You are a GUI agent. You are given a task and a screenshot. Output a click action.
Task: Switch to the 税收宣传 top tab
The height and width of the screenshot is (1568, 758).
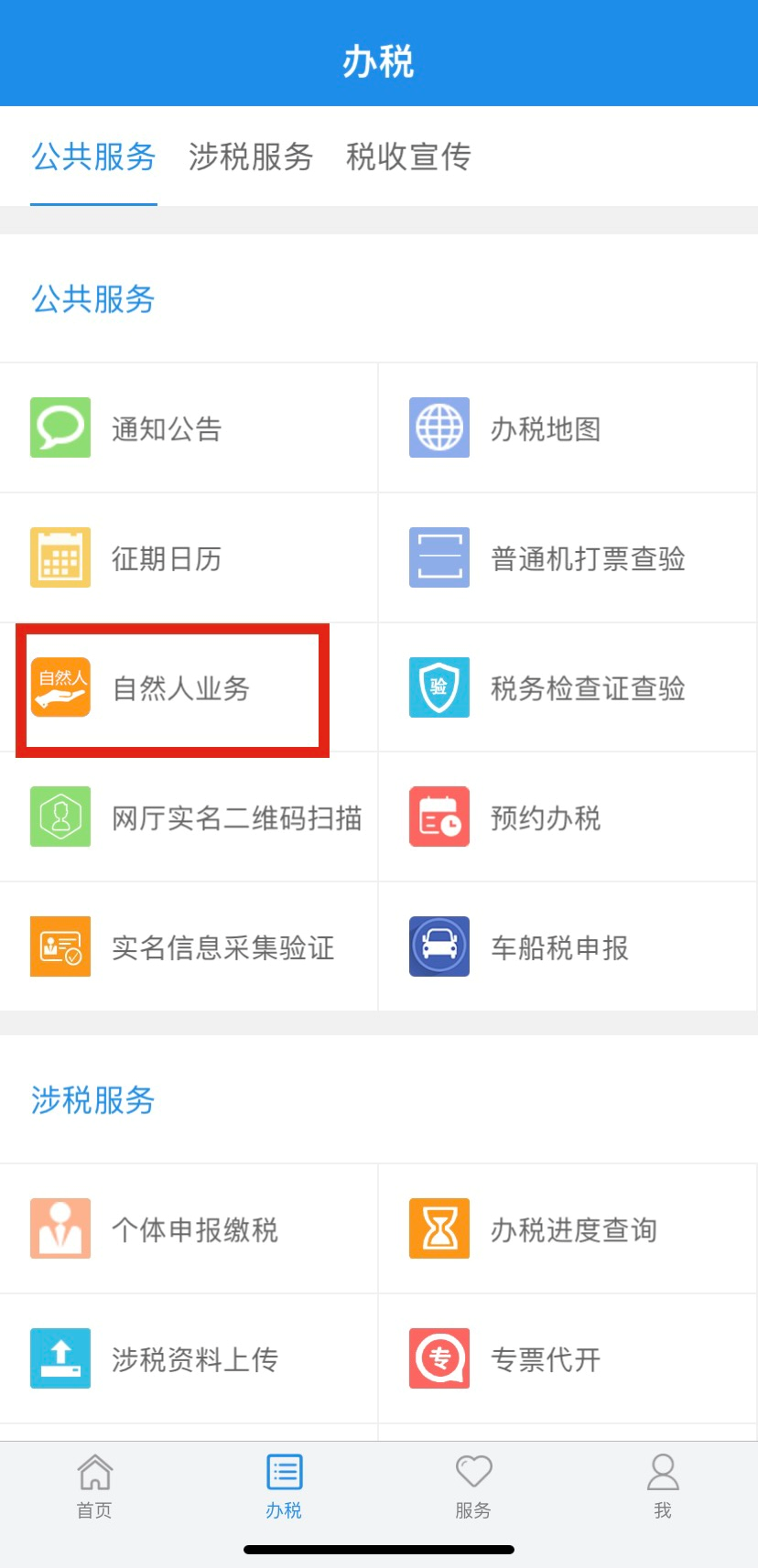(x=408, y=157)
